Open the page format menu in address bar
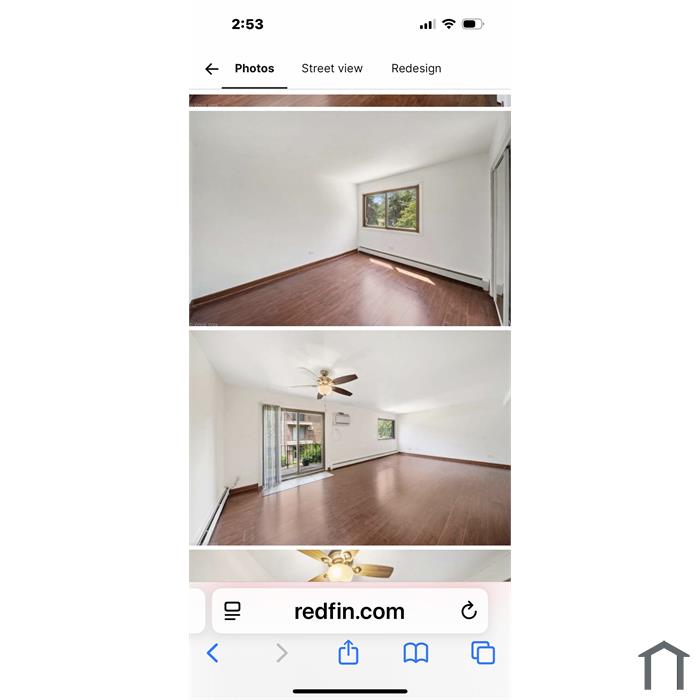 [233, 611]
